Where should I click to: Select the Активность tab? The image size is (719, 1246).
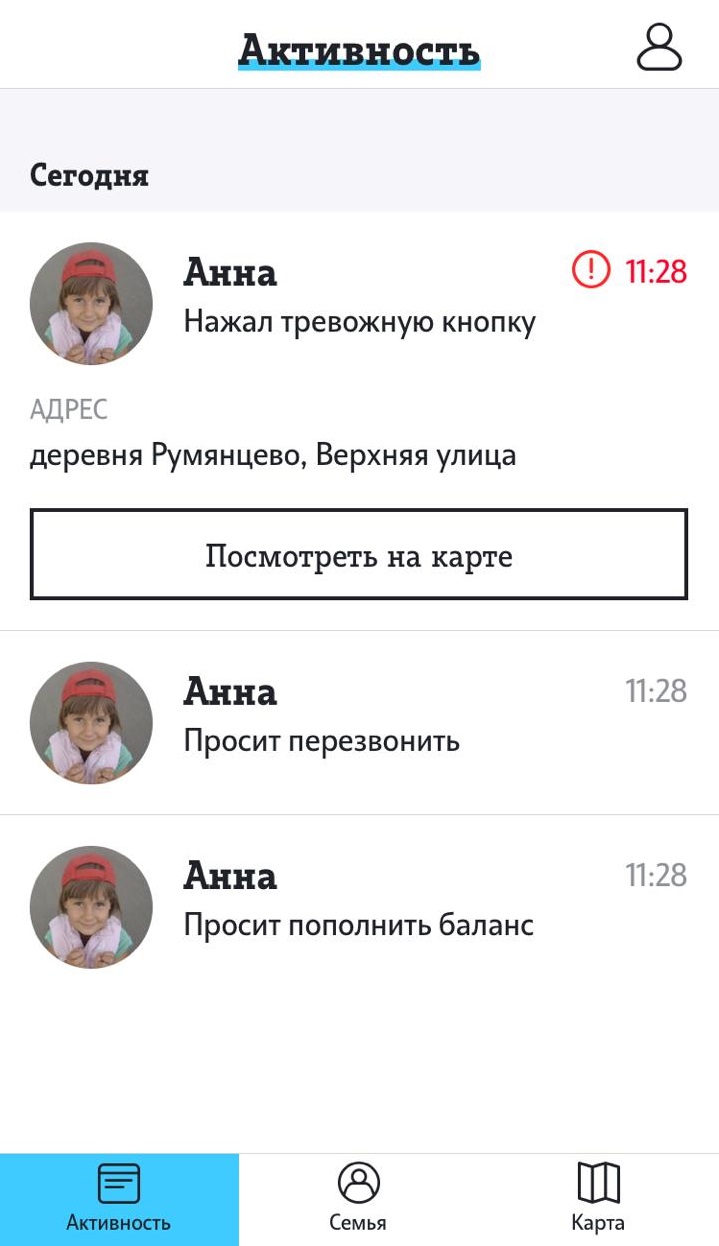tap(119, 1198)
